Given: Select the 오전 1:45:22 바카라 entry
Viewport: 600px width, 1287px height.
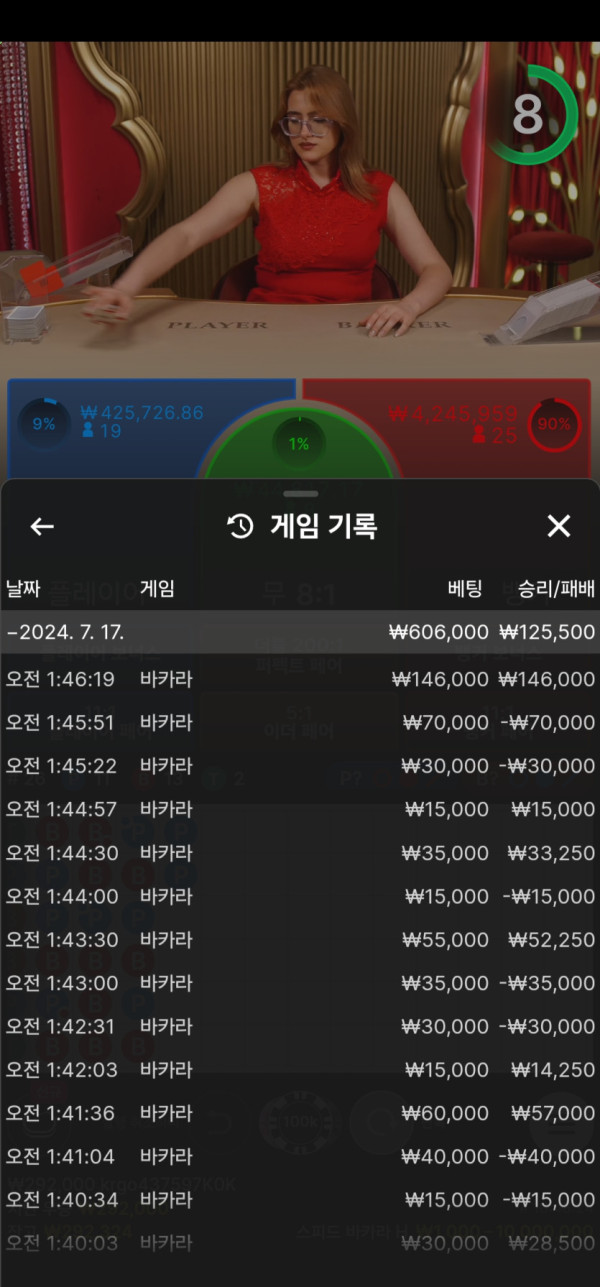Looking at the screenshot, I should (x=300, y=766).
